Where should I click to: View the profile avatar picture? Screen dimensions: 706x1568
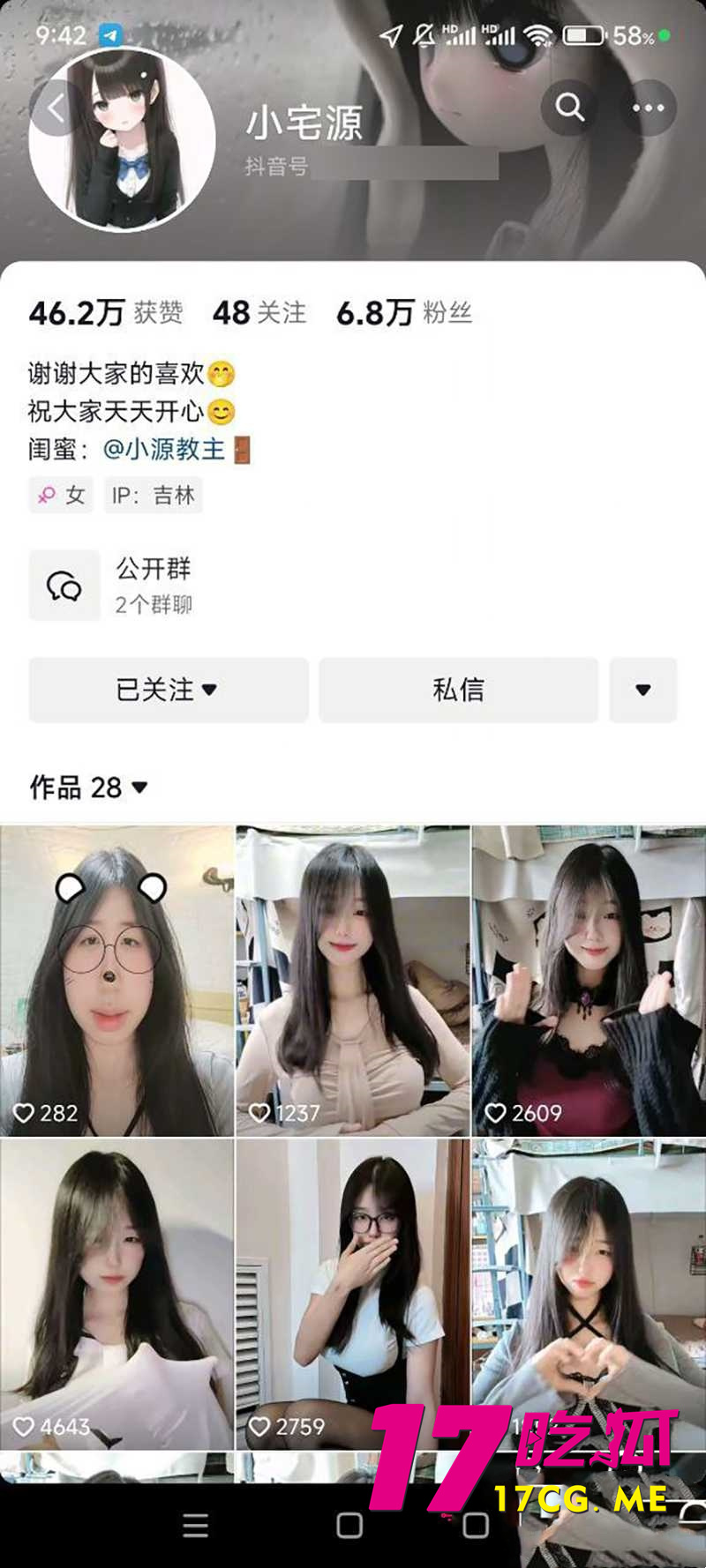(123, 139)
